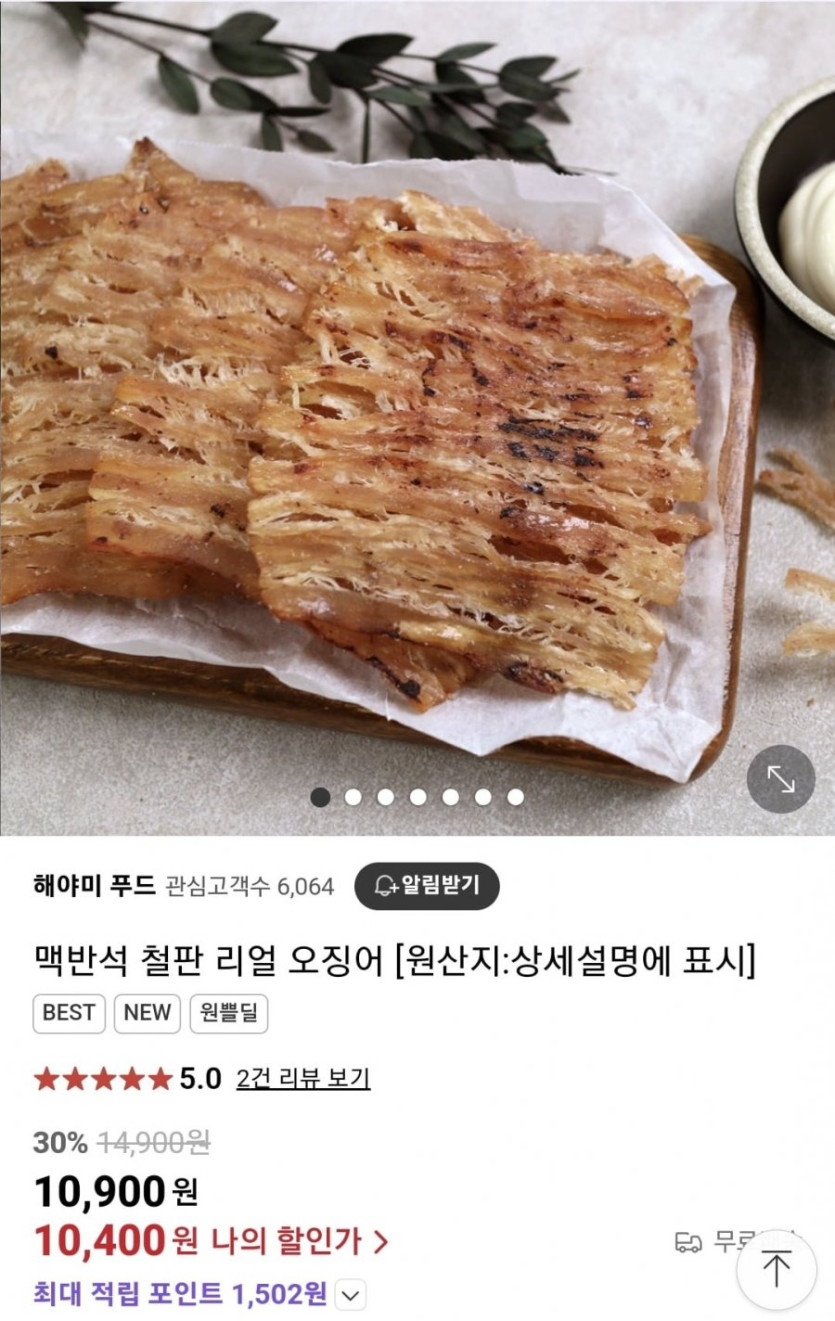835x1321 pixels.
Task: Expand the product image to full screen
Action: click(x=780, y=779)
